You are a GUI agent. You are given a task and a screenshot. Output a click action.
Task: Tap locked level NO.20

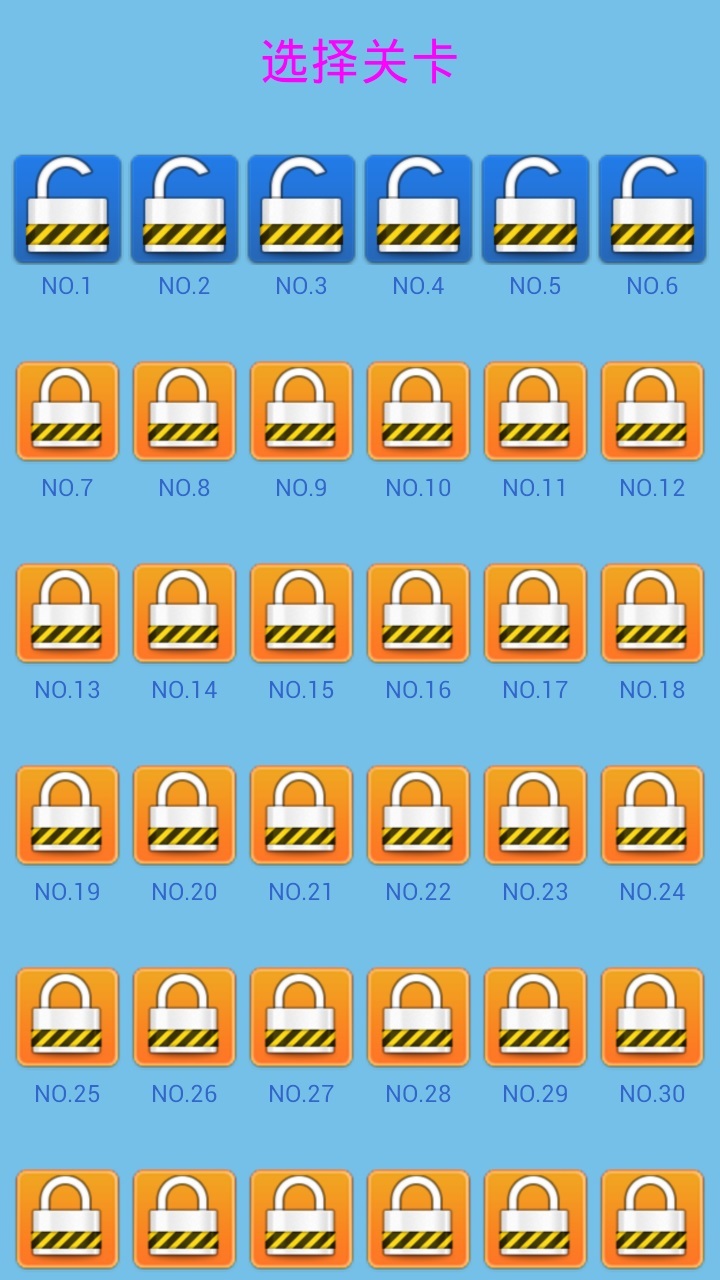tap(184, 815)
